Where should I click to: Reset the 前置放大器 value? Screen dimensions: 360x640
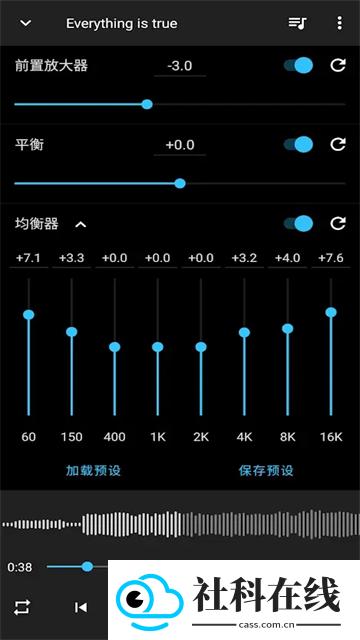point(338,65)
